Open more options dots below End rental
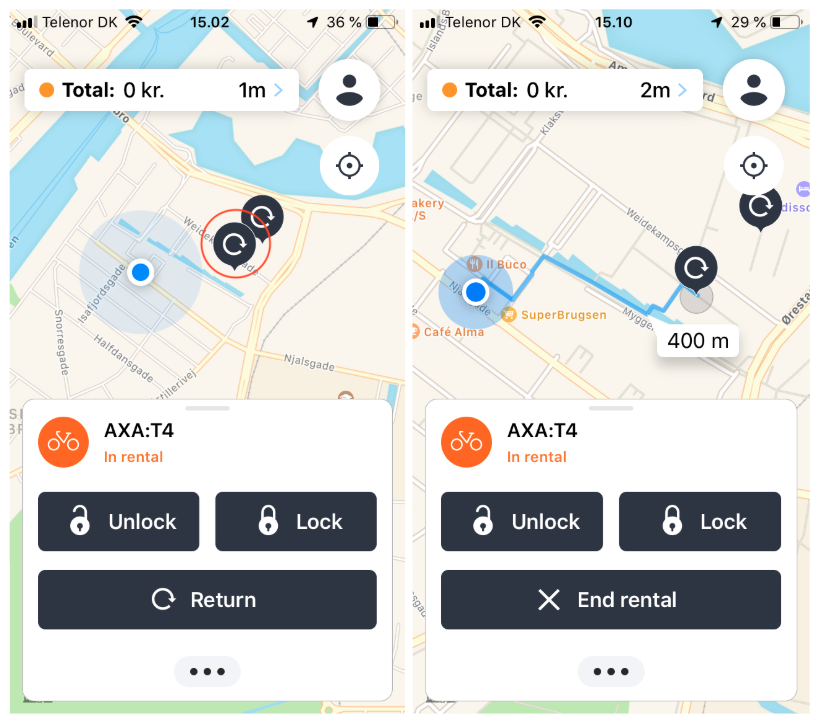This screenshot has width=820, height=726. [610, 671]
